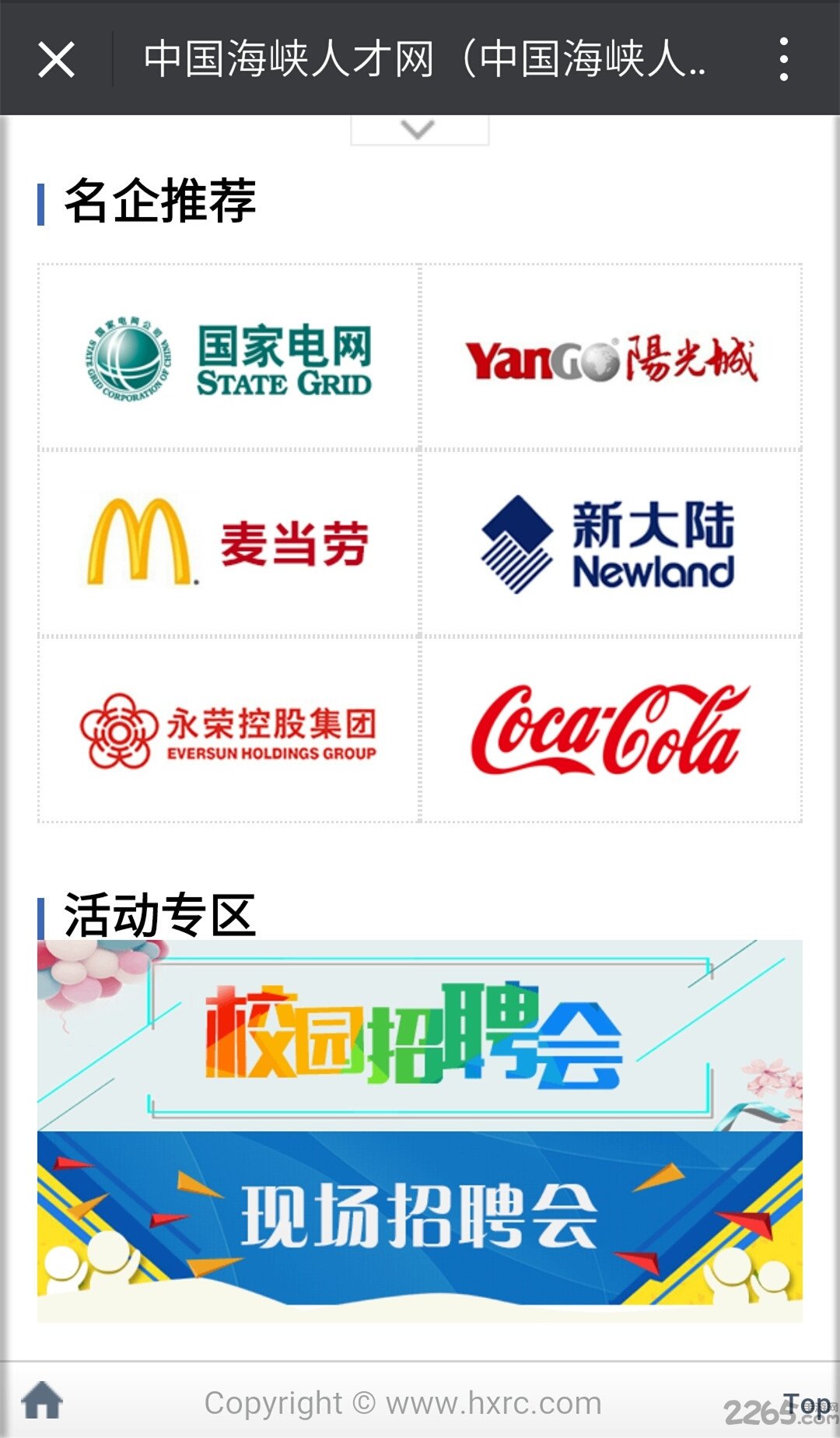
Task: Close the web page view
Action: [x=56, y=59]
